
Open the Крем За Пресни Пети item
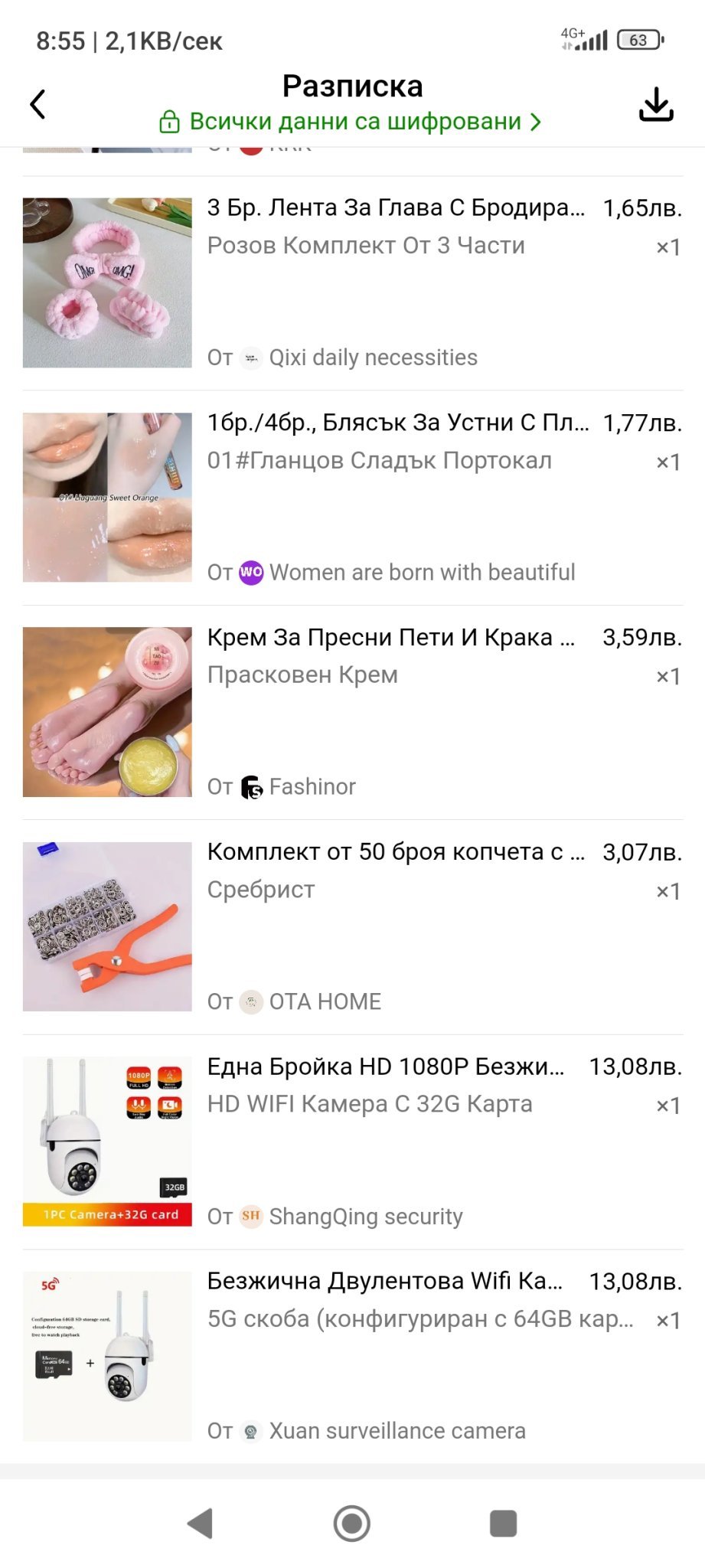point(390,637)
